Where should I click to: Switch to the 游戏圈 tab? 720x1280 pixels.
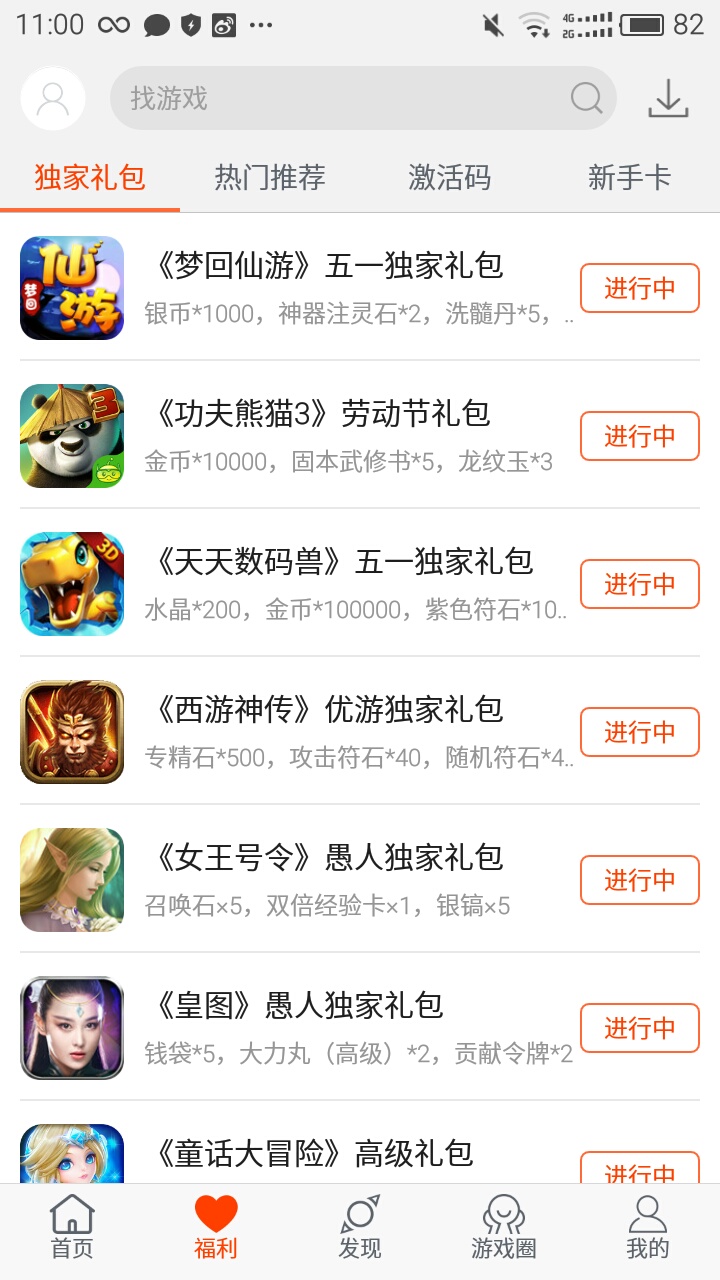(x=504, y=1228)
